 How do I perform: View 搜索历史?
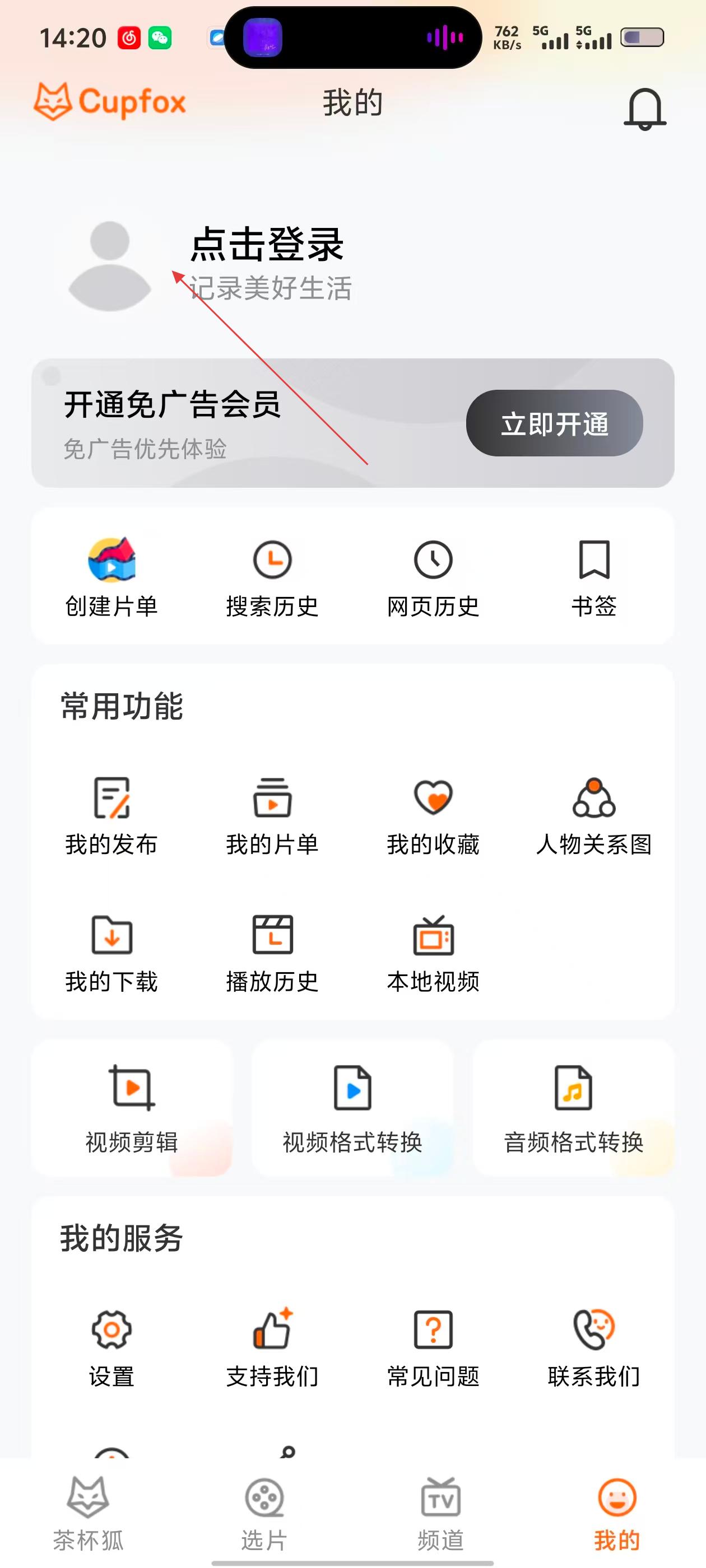272,576
